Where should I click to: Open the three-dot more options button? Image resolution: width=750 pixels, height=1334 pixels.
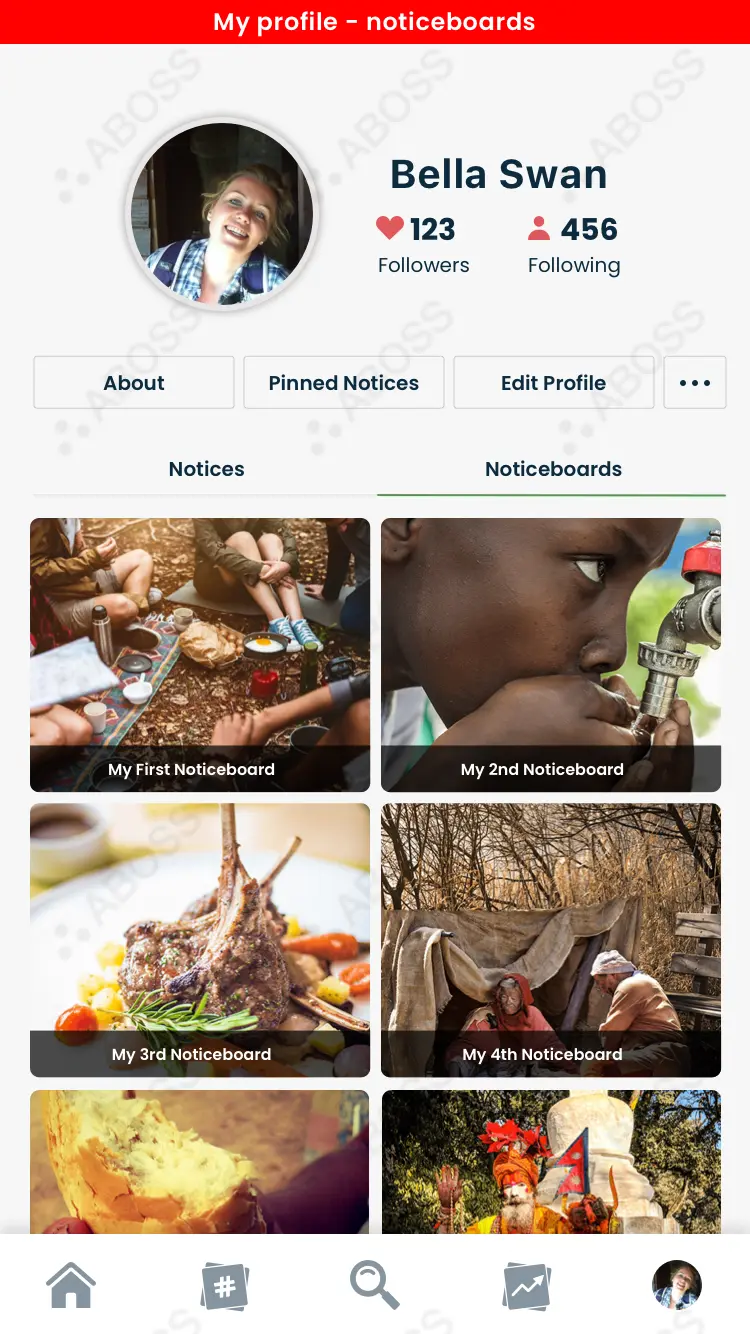pyautogui.click(x=695, y=383)
